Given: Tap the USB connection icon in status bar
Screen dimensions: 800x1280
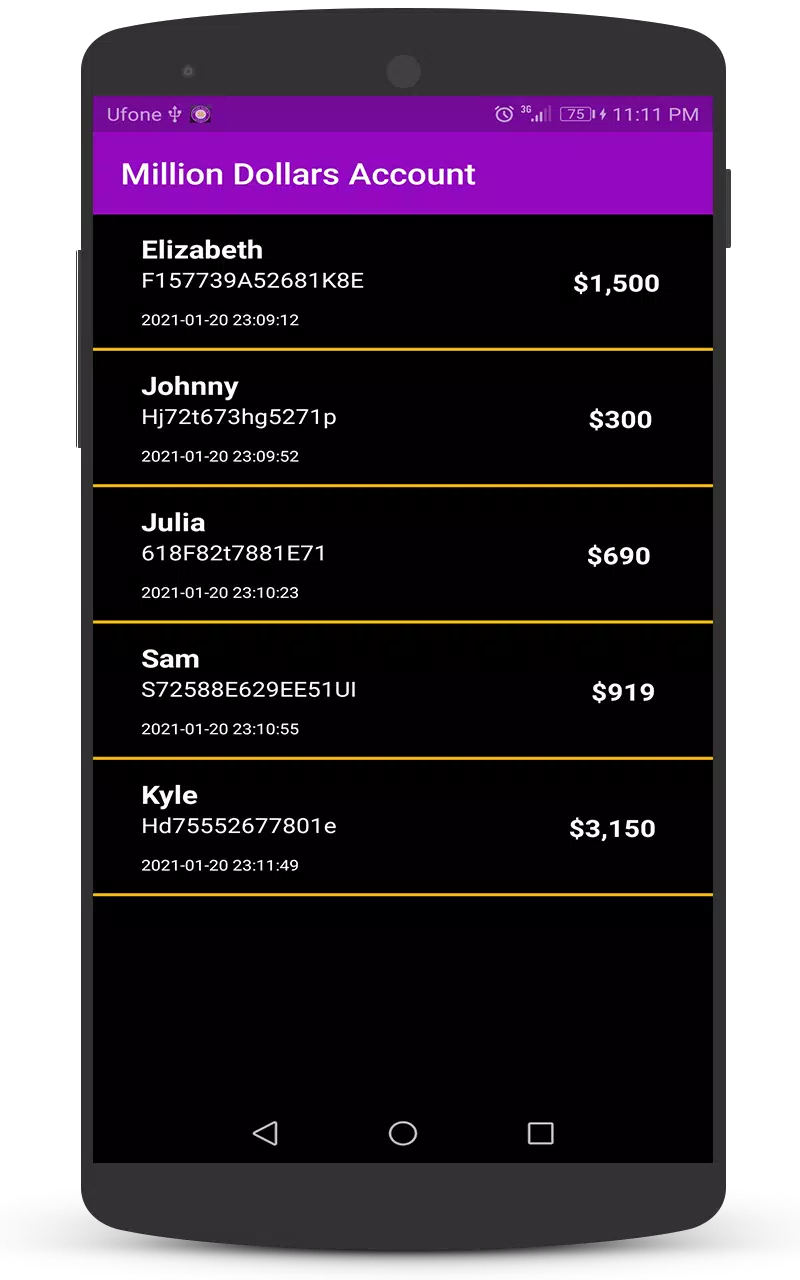Looking at the screenshot, I should [173, 114].
